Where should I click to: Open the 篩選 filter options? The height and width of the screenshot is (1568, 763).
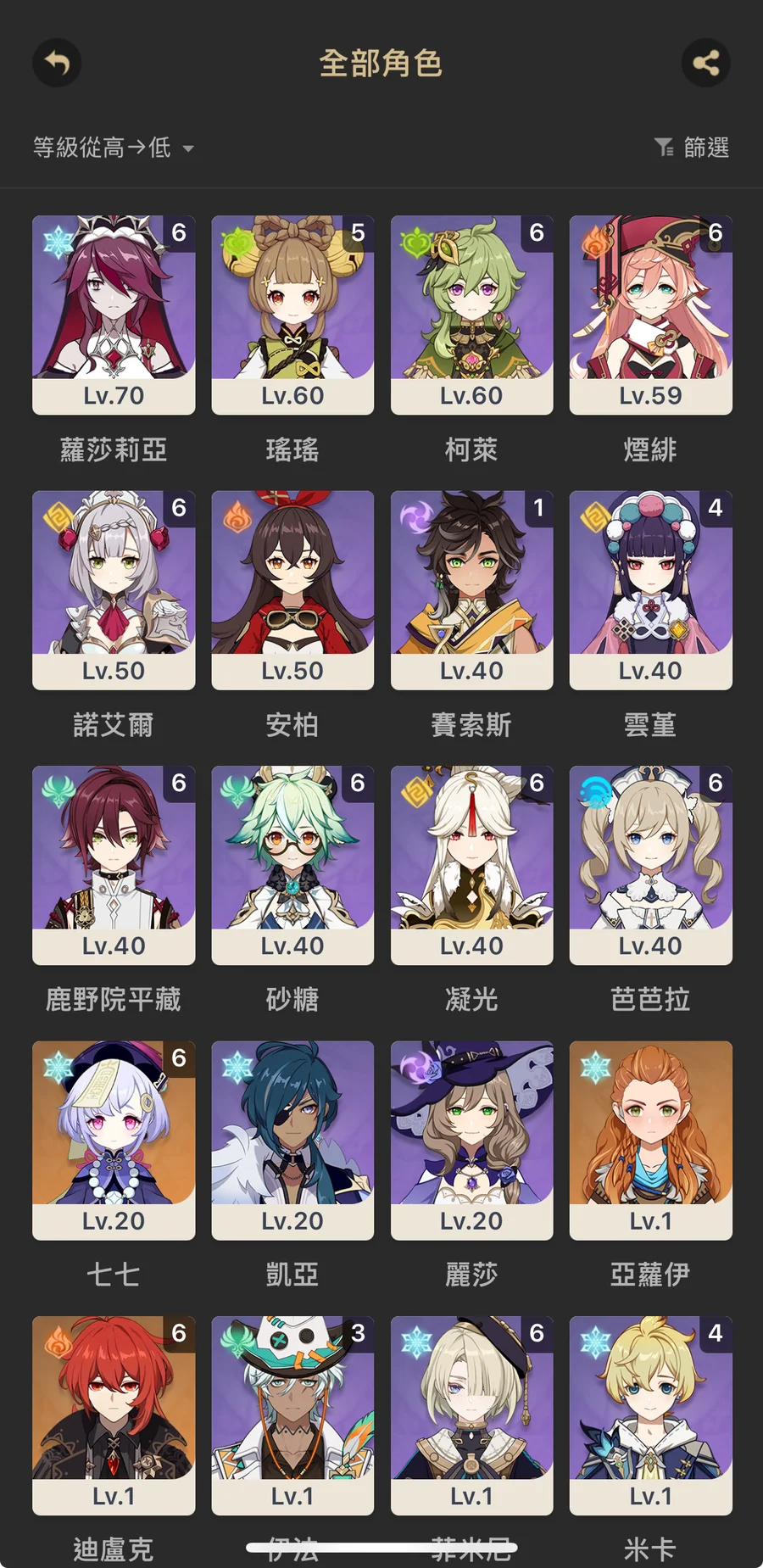coord(692,148)
